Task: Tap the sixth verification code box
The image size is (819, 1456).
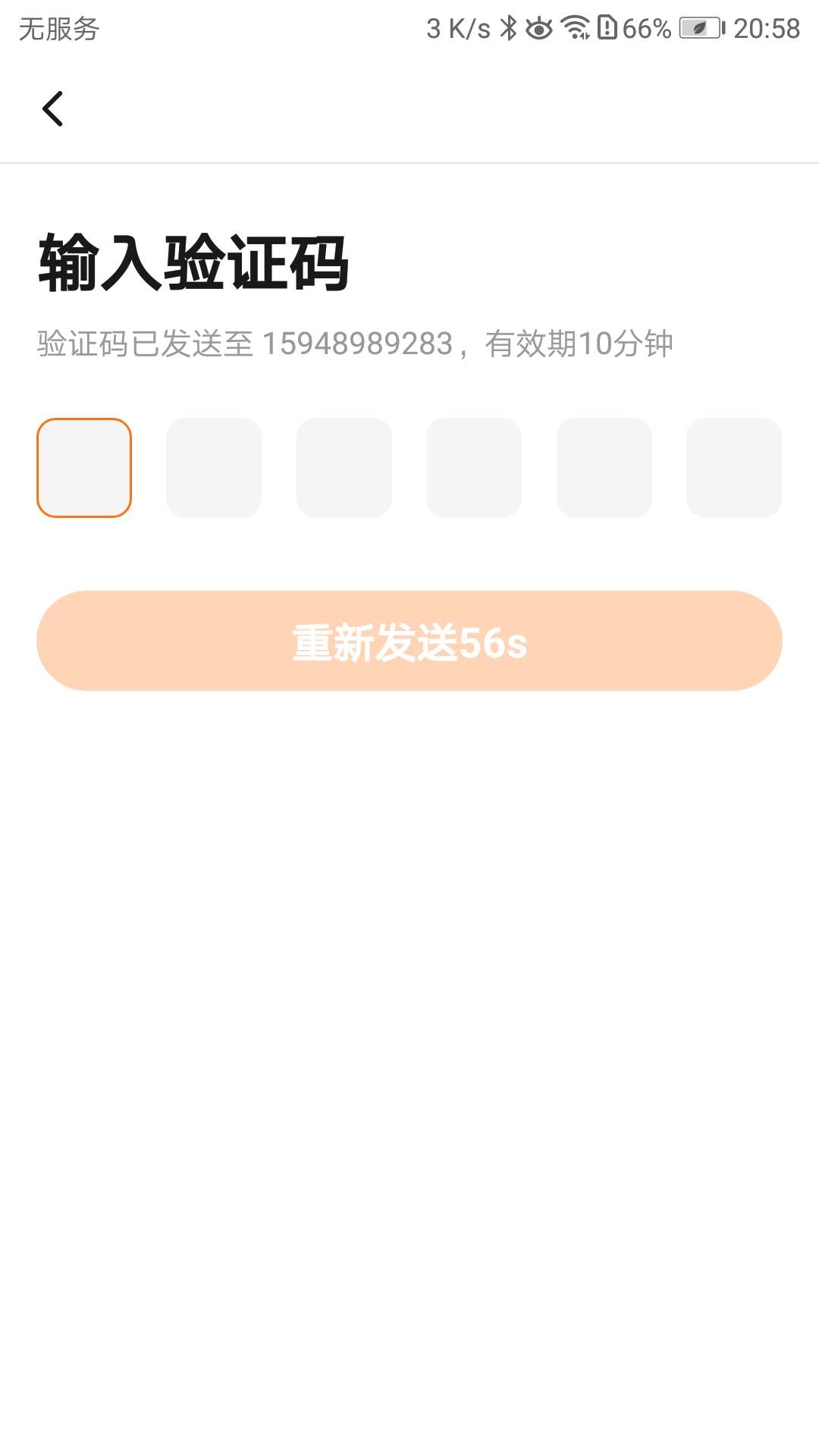Action: coord(734,468)
